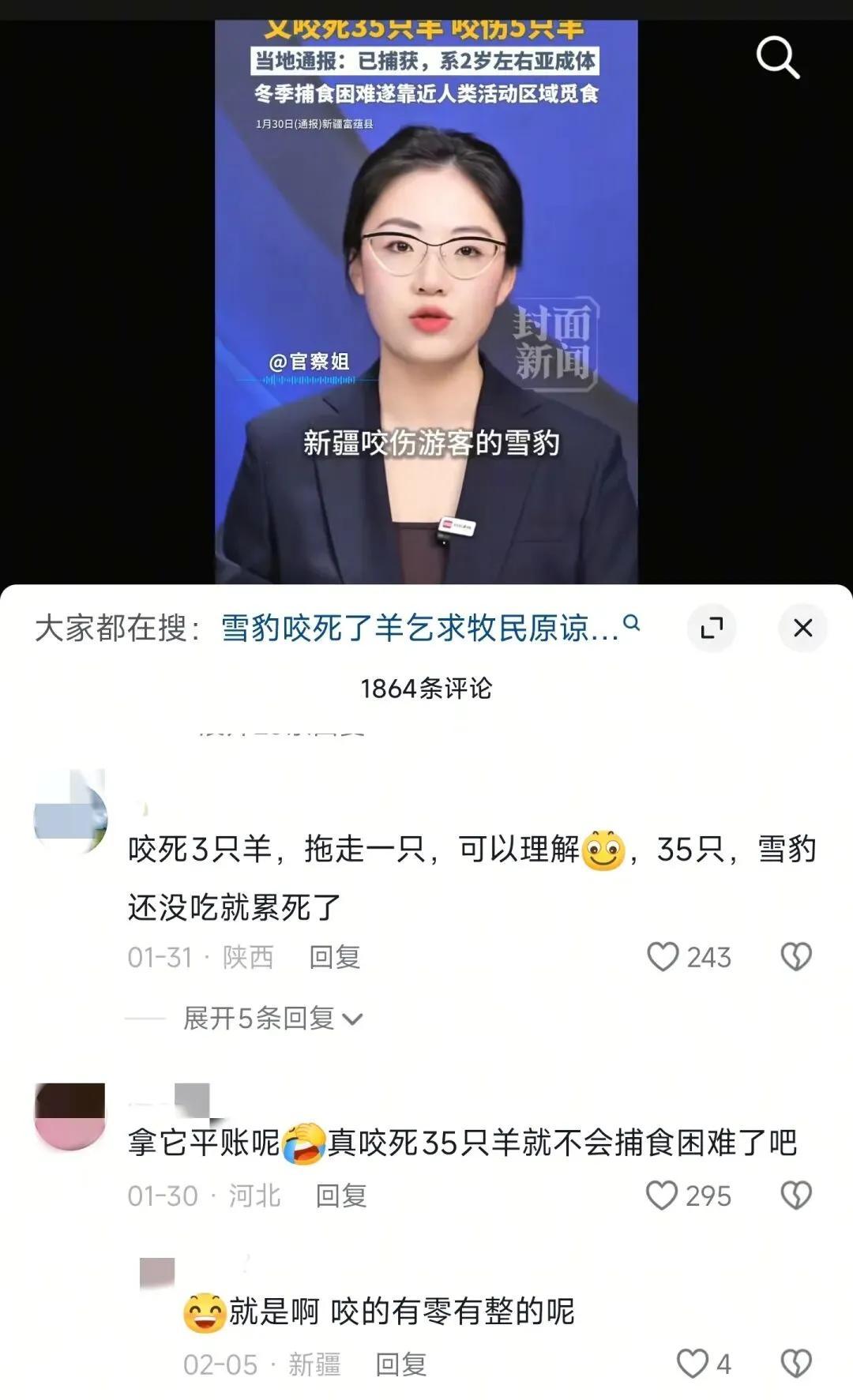Open search with the magnifier icon
Image resolution: width=853 pixels, height=1400 pixels.
777,58
